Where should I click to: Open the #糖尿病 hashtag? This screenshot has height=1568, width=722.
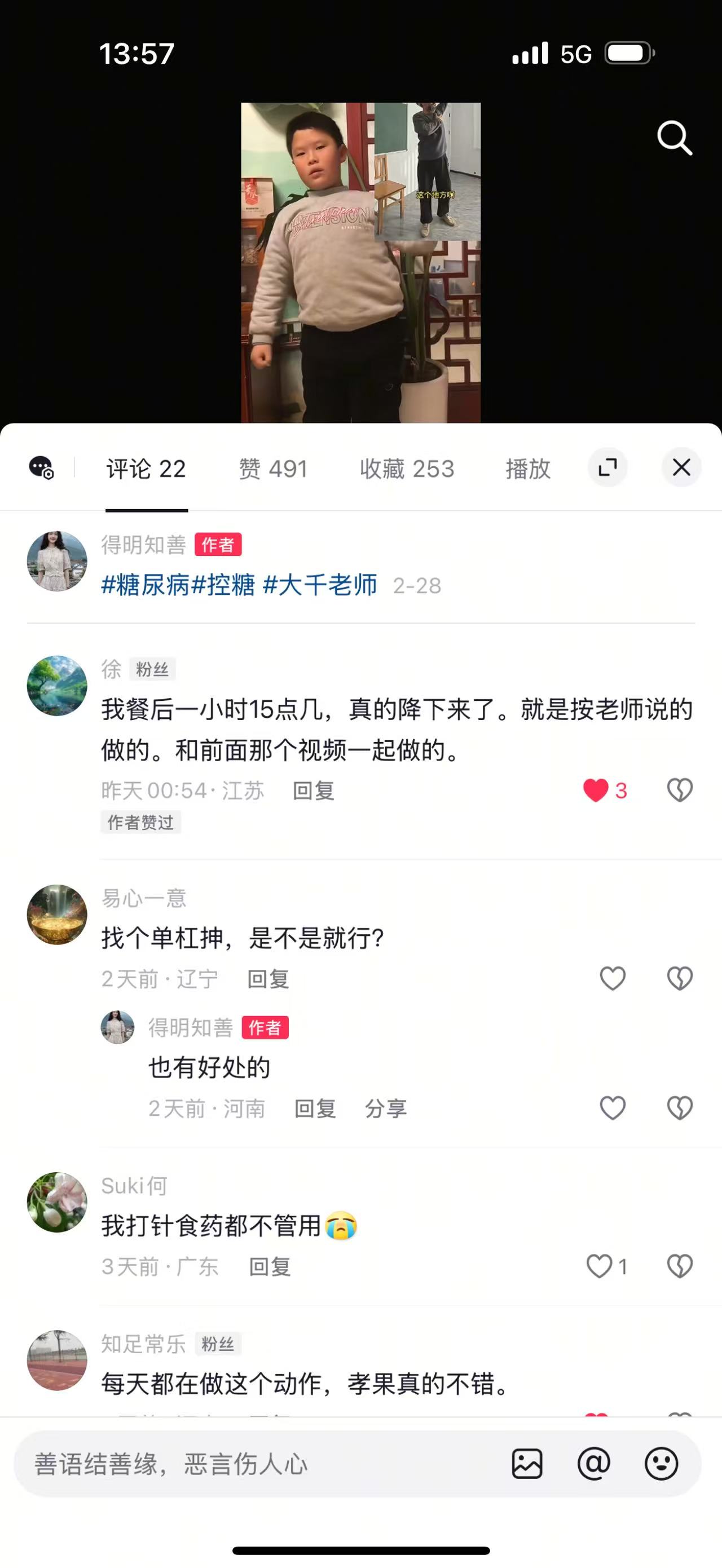[146, 585]
